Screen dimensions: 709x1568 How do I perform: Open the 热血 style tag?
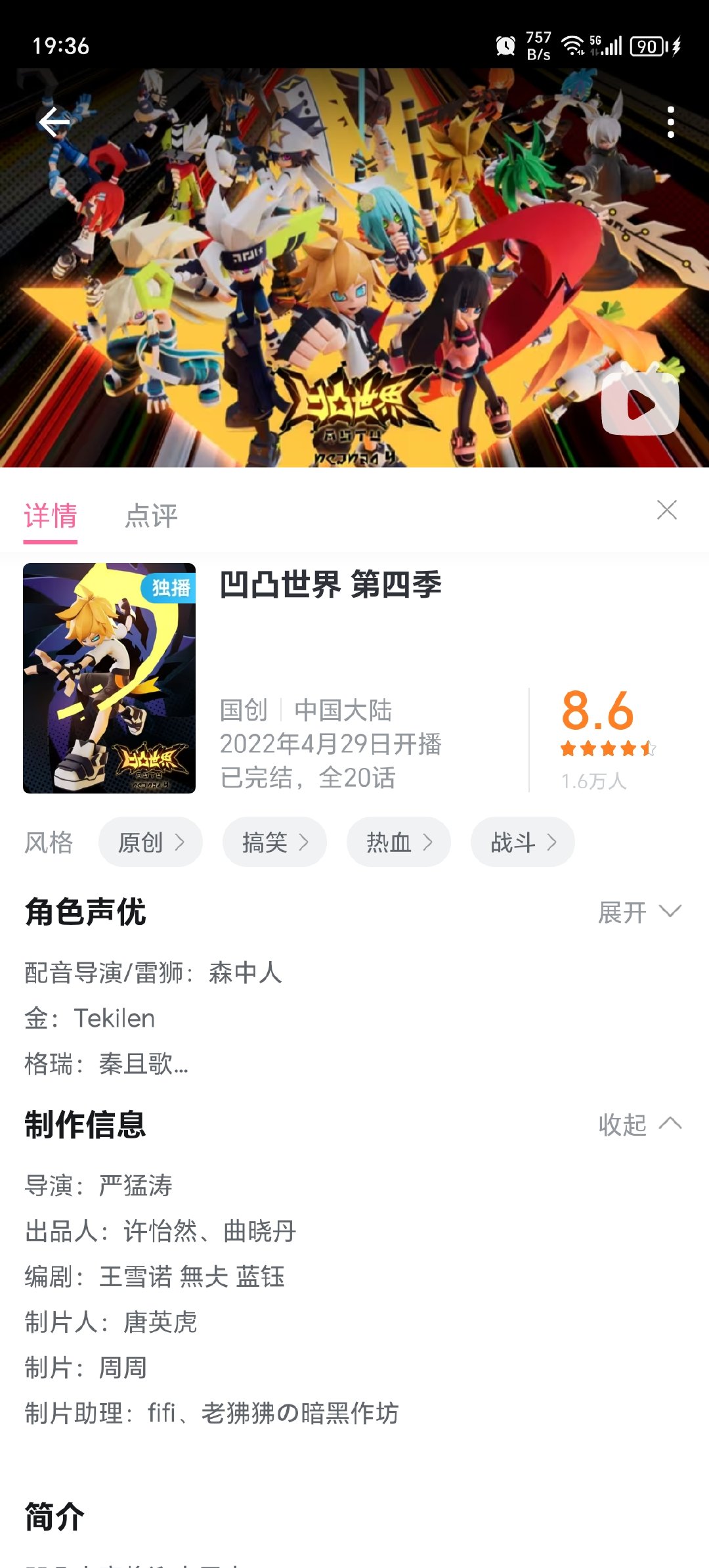[398, 842]
